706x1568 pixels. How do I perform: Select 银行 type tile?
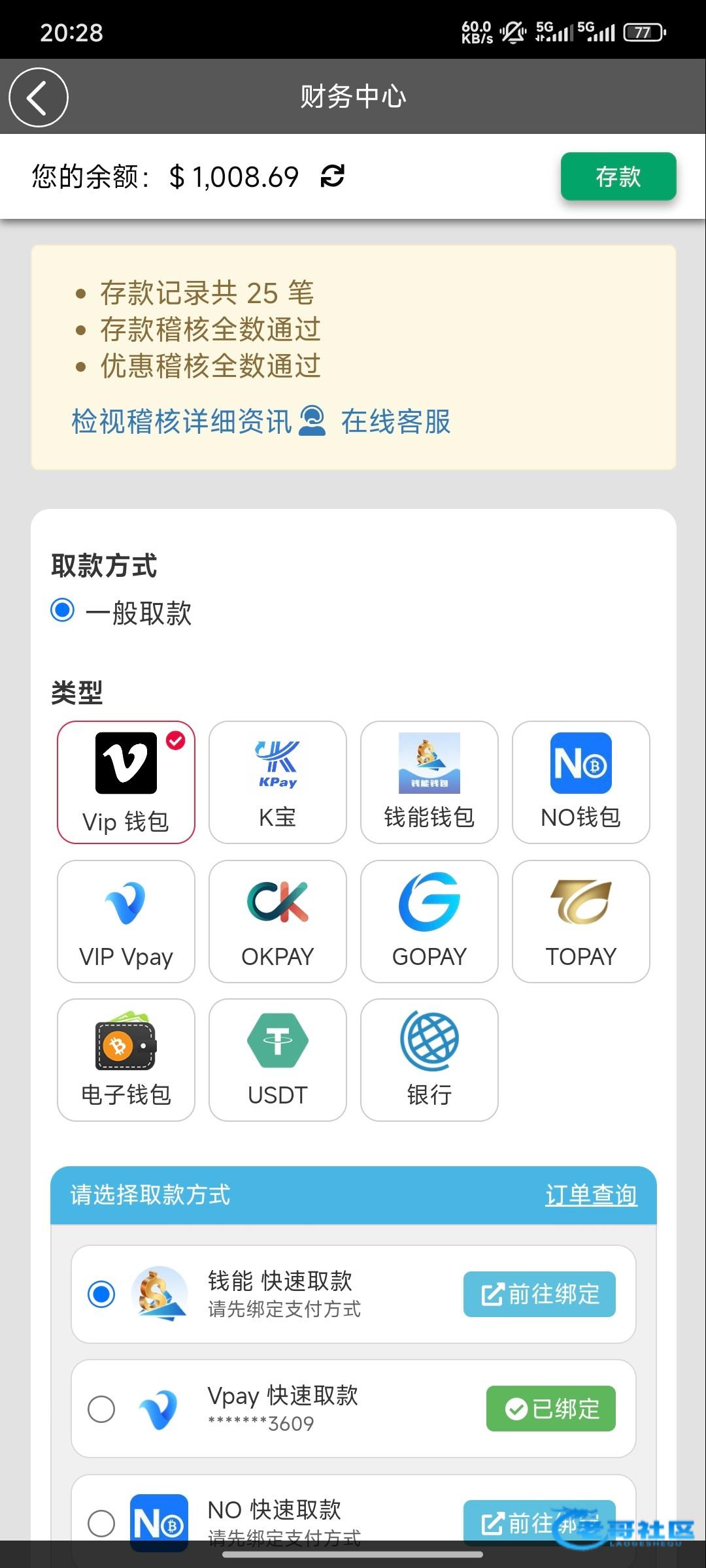tap(429, 1060)
